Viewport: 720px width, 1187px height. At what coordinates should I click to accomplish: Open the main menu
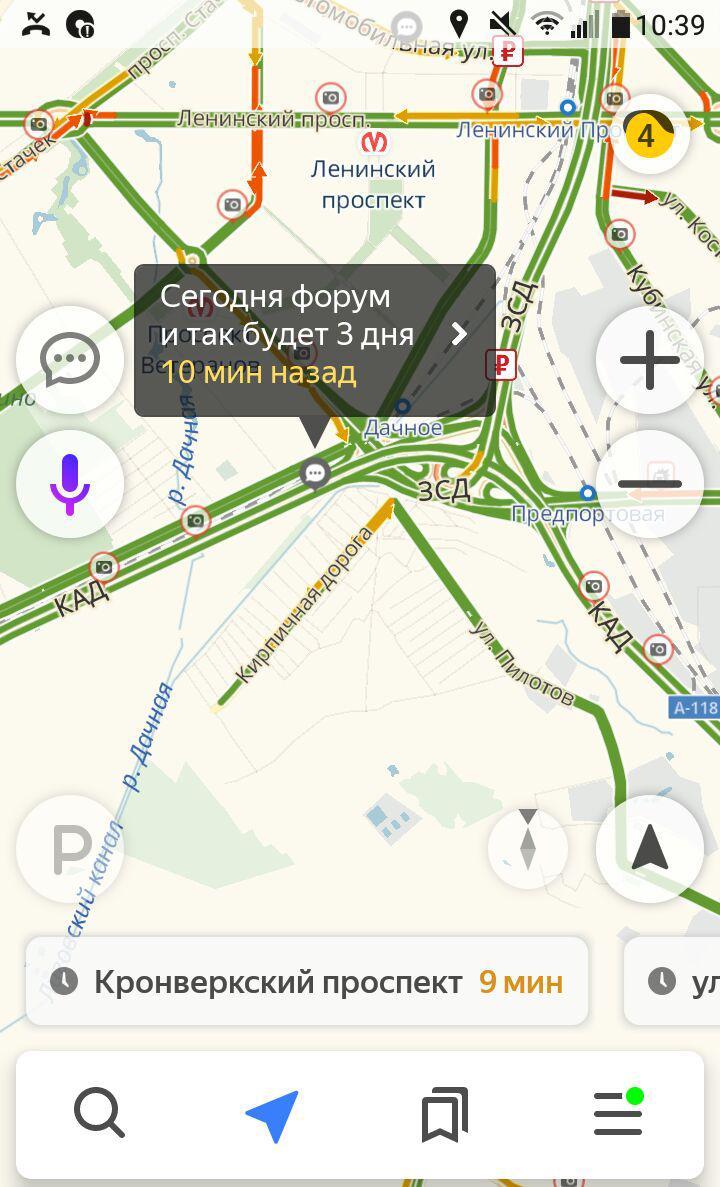point(618,1113)
